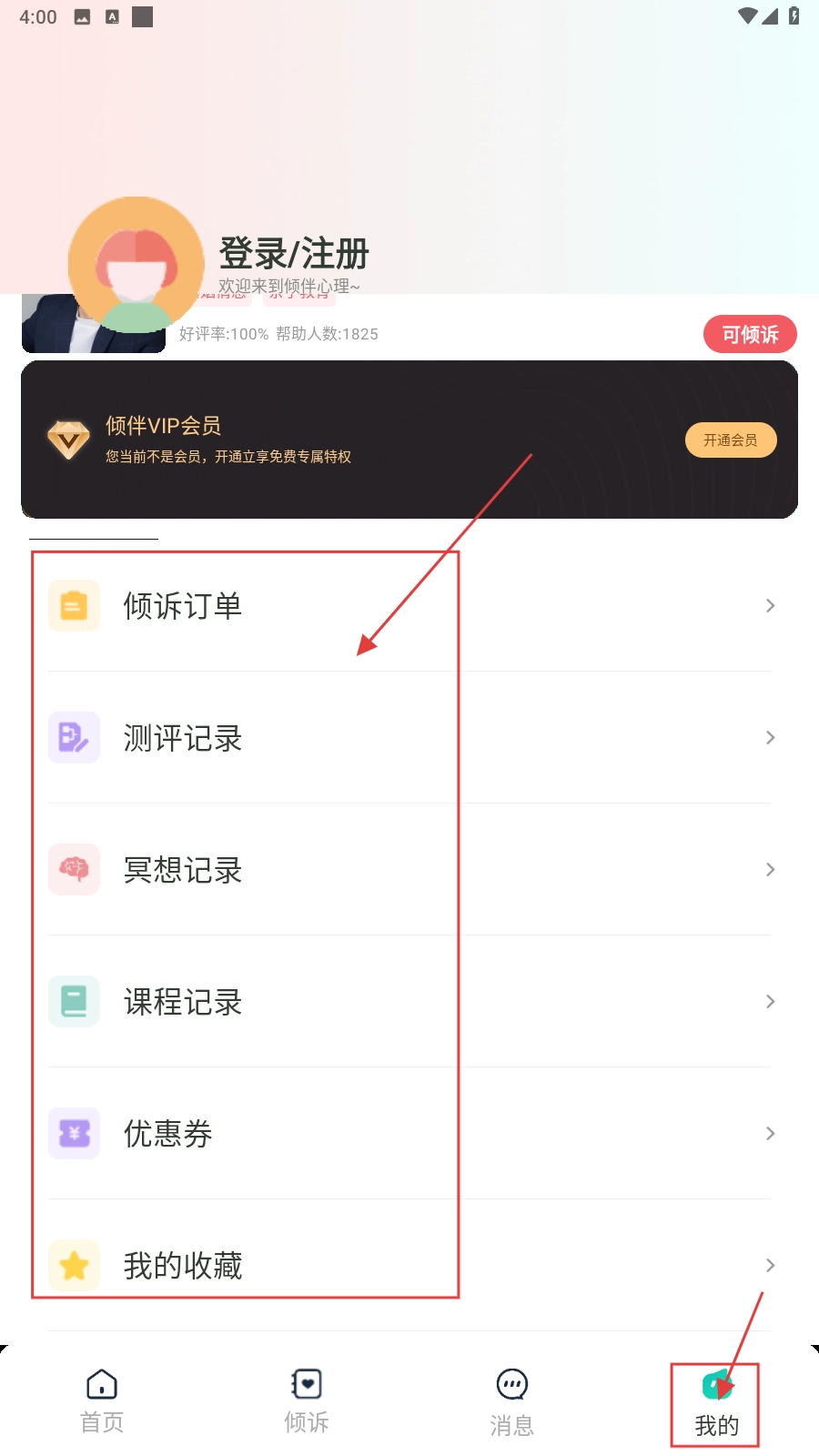View 冥想记录
The image size is (819, 1456).
coord(409,870)
